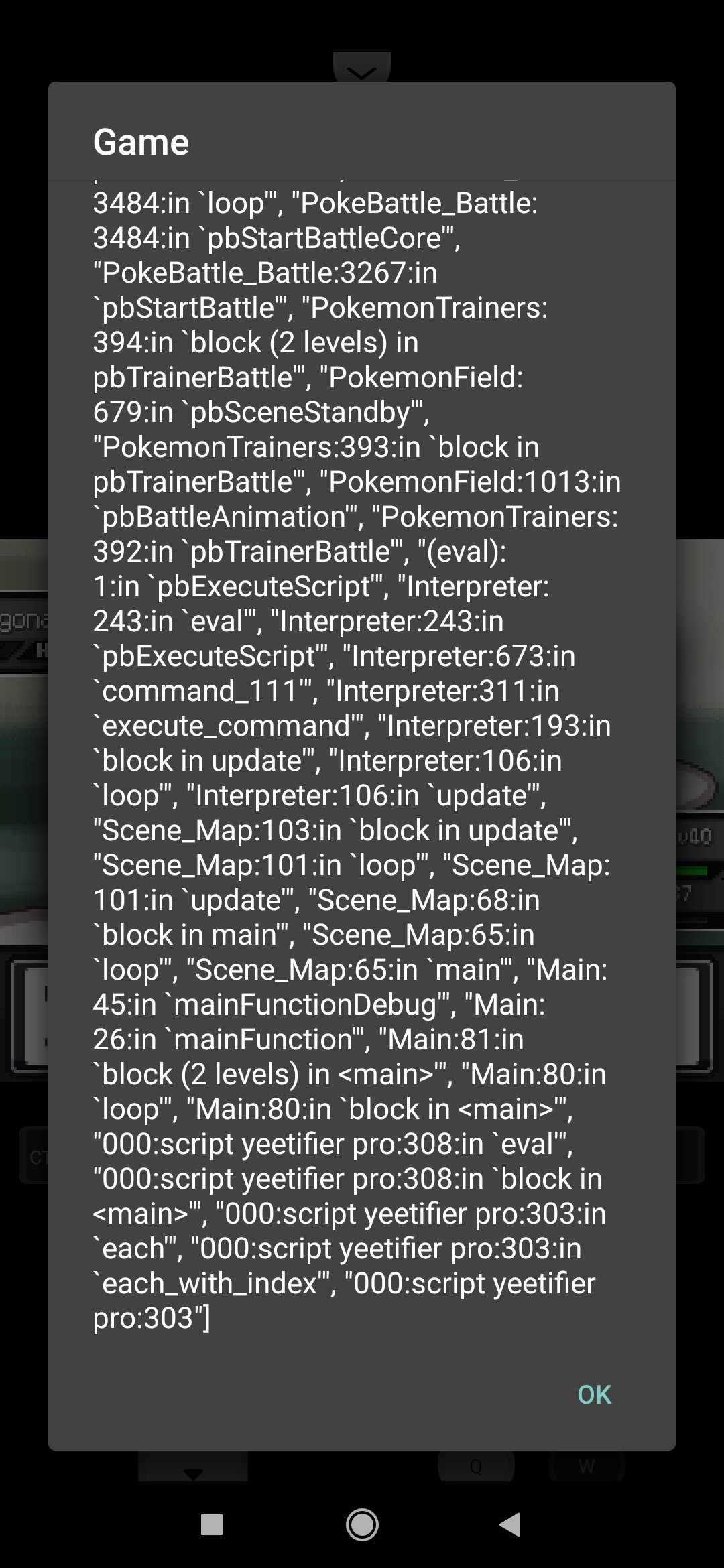Open recent apps with the square button

coord(212,1524)
